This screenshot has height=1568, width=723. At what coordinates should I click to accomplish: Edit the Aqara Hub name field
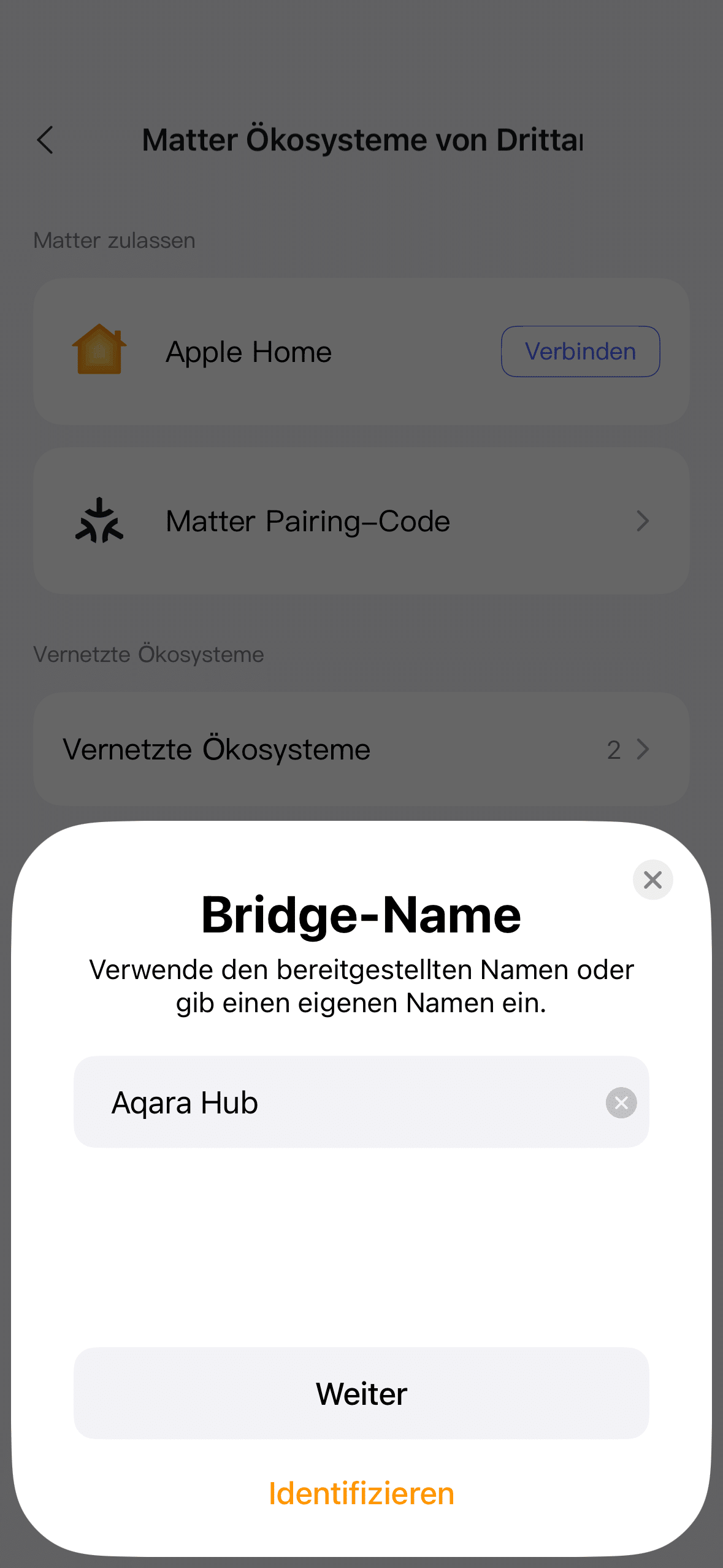tap(343, 1102)
